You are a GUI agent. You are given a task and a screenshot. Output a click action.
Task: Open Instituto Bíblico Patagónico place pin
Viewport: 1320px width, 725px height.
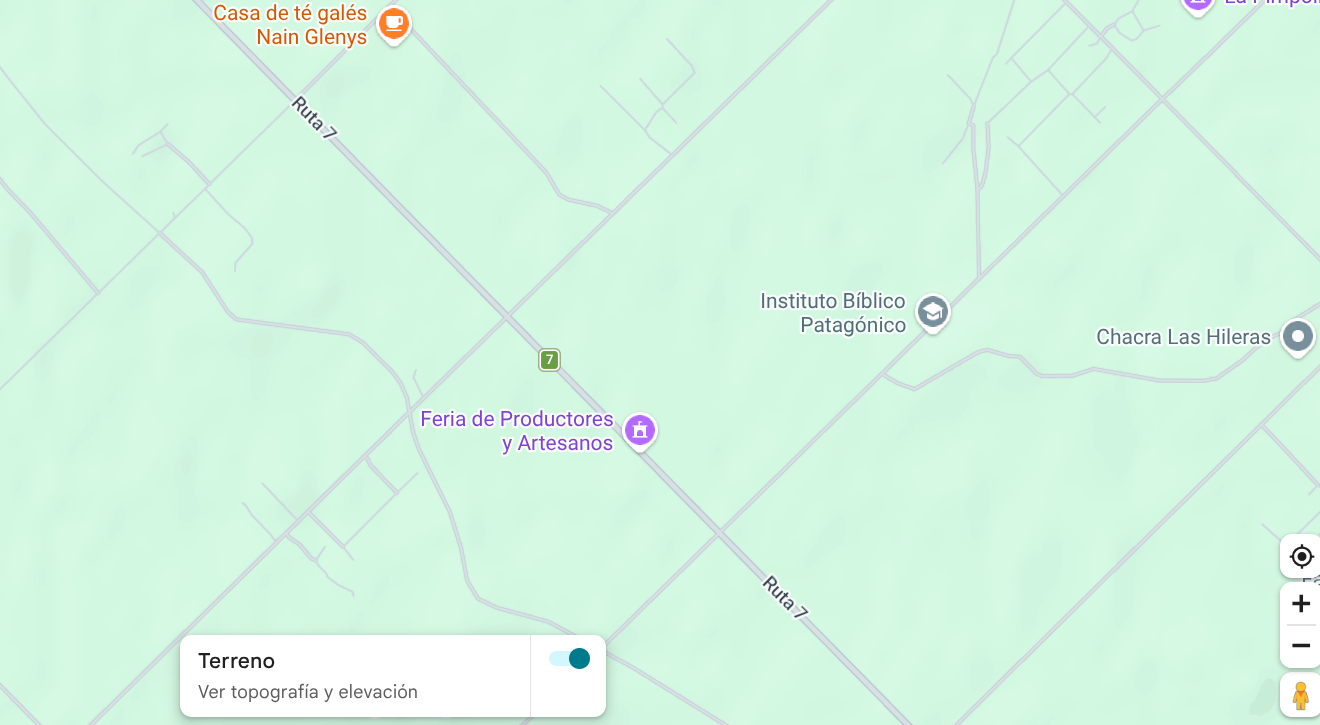(933, 314)
